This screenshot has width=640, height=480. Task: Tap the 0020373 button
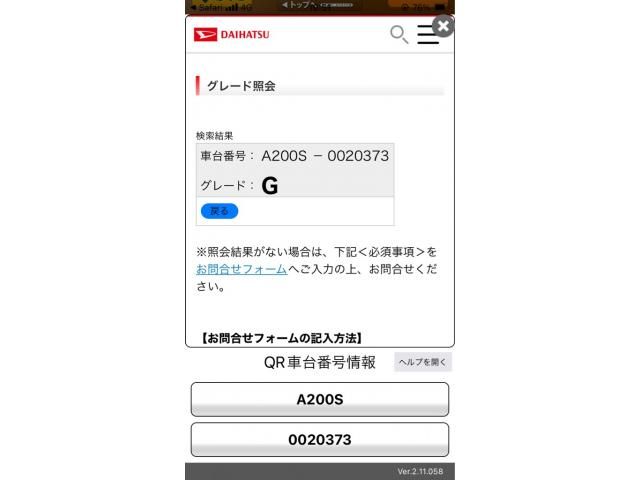point(319,439)
